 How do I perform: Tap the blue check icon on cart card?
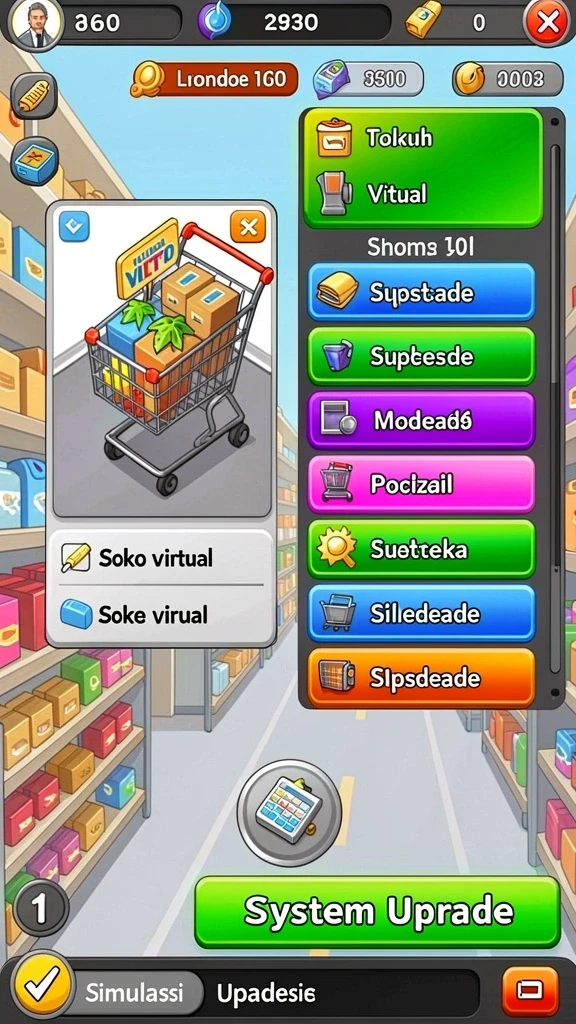74,227
